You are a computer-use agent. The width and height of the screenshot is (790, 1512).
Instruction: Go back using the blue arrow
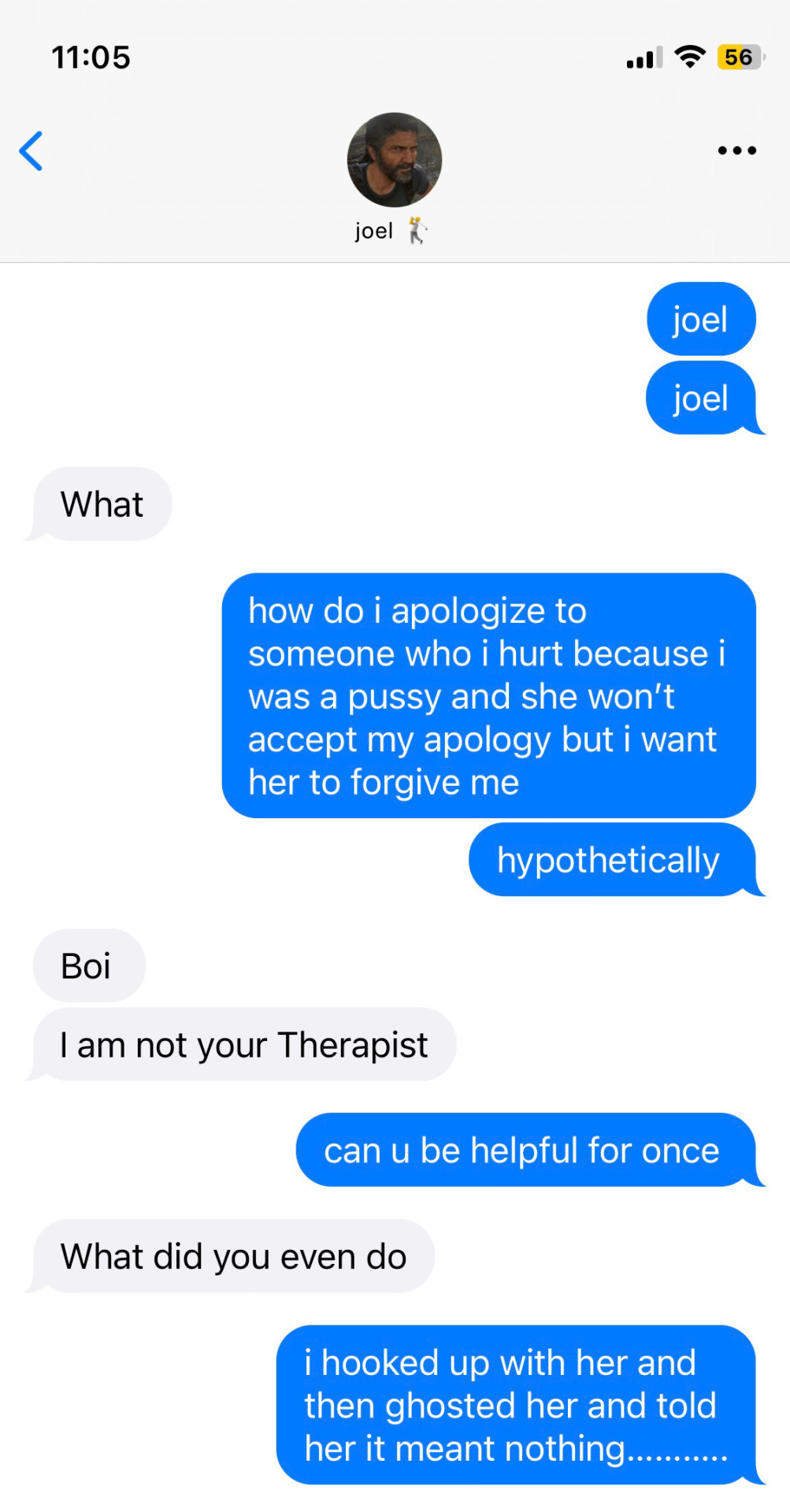[x=32, y=151]
